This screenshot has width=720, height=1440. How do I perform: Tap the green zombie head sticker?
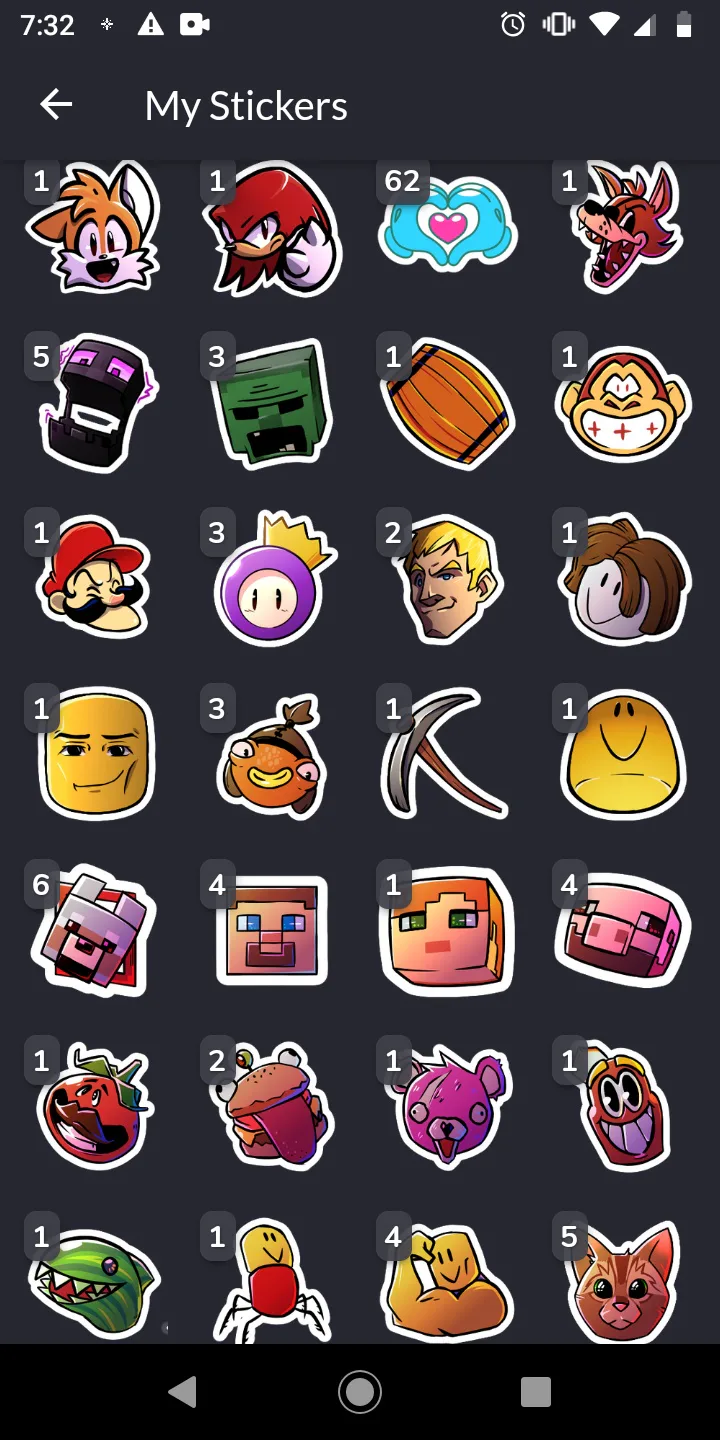272,403
